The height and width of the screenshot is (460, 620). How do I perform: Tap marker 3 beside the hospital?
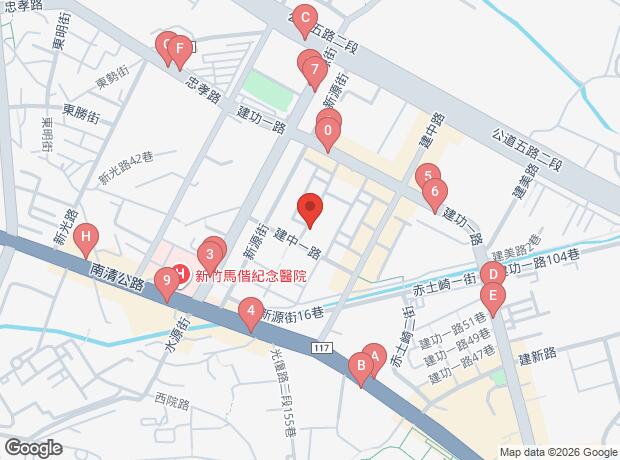coord(210,259)
